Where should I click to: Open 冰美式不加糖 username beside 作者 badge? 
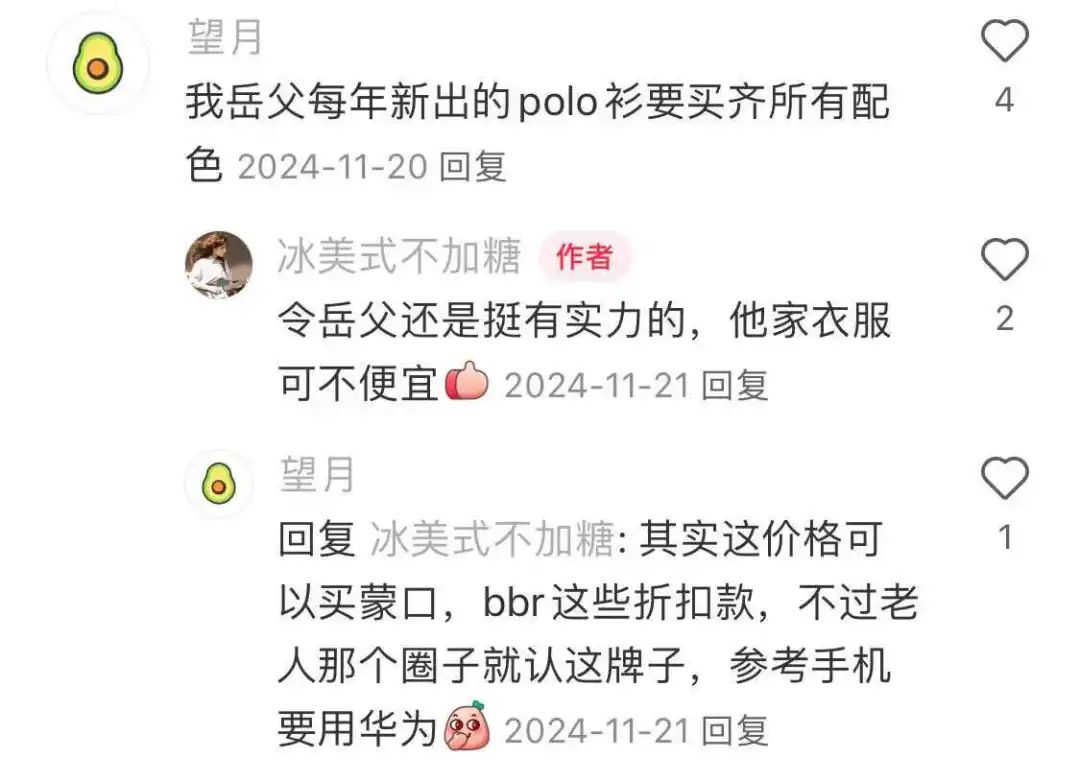pos(399,258)
